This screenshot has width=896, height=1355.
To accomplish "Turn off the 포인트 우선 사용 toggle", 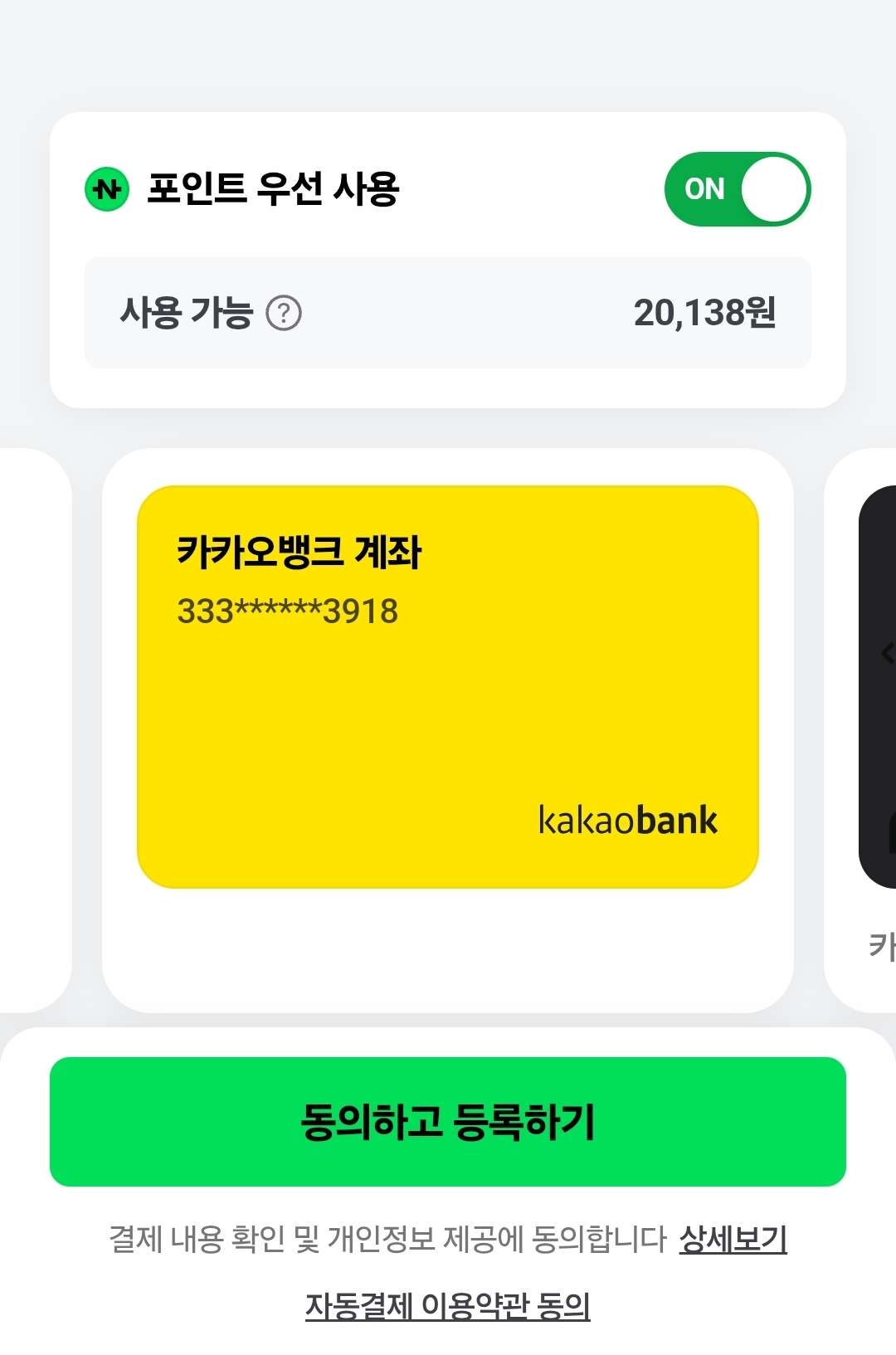I will pos(737,189).
